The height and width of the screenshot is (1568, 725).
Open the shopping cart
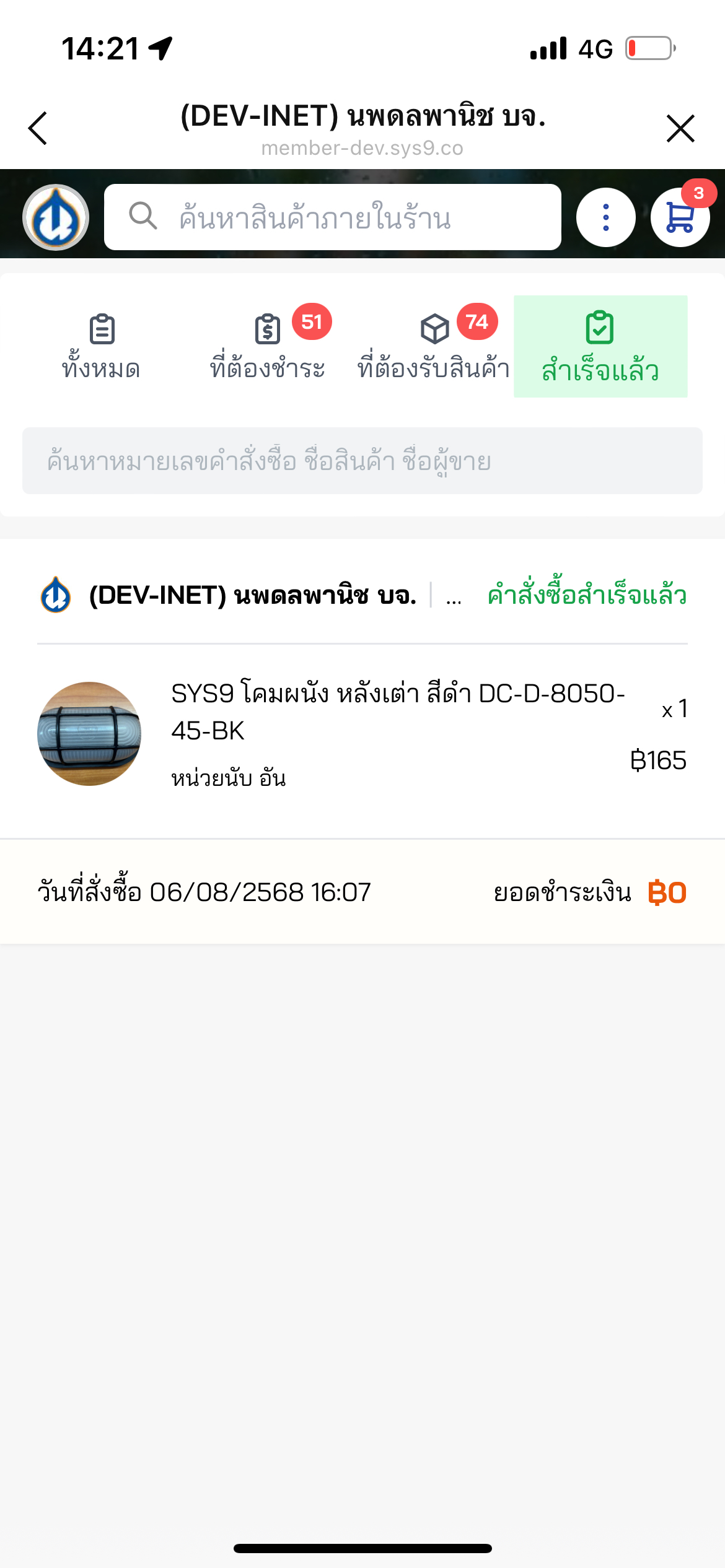(680, 217)
